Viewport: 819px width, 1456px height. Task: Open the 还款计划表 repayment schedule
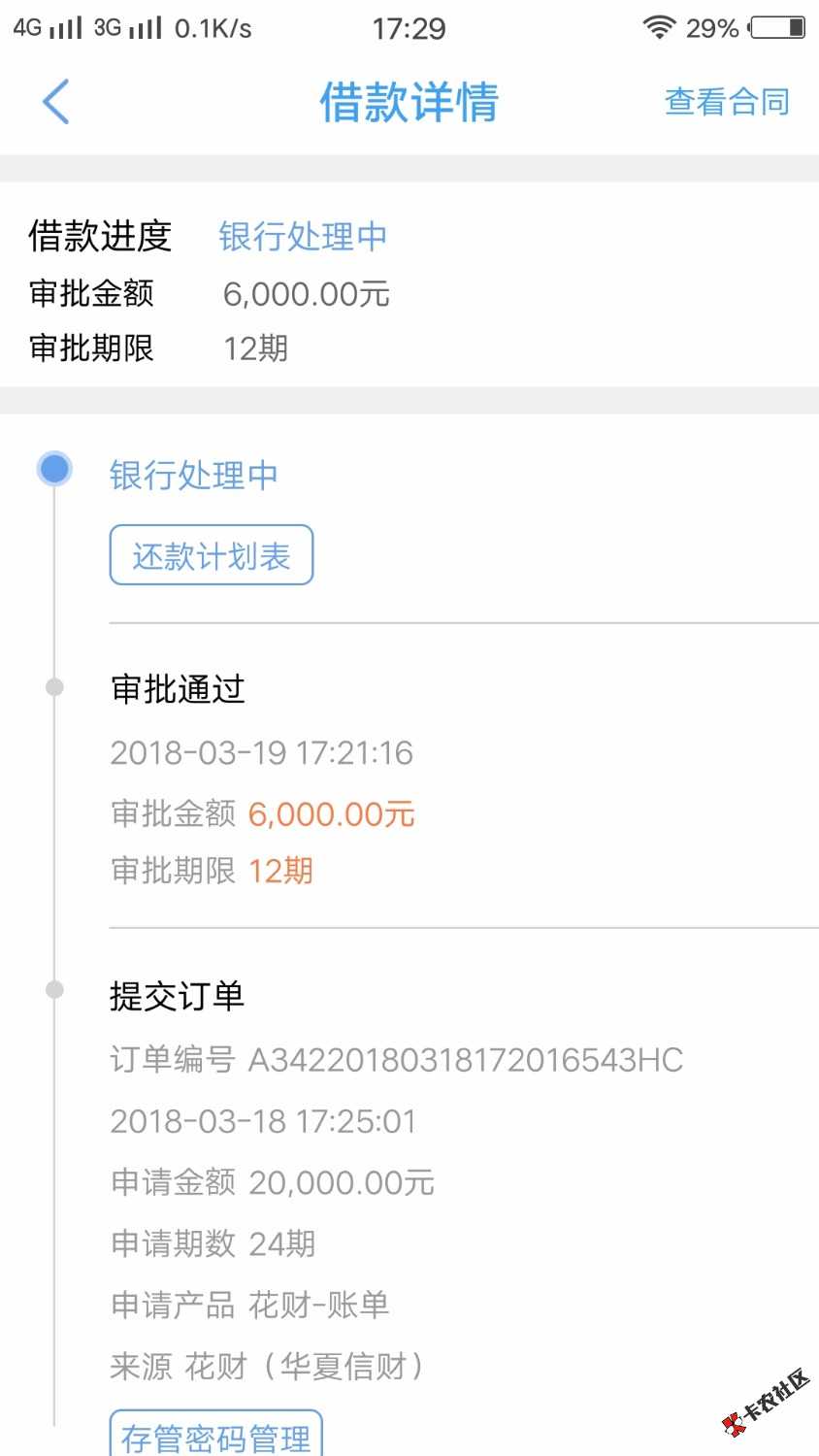[212, 555]
